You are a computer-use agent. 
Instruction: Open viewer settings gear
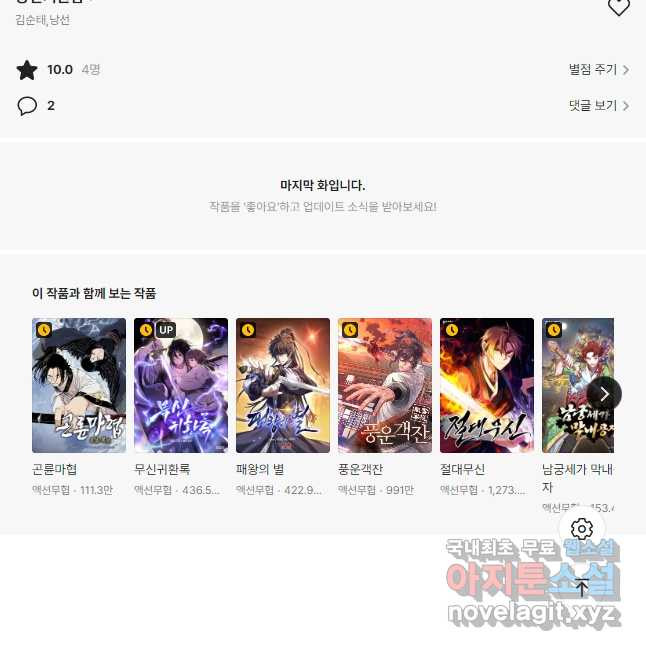(582, 529)
